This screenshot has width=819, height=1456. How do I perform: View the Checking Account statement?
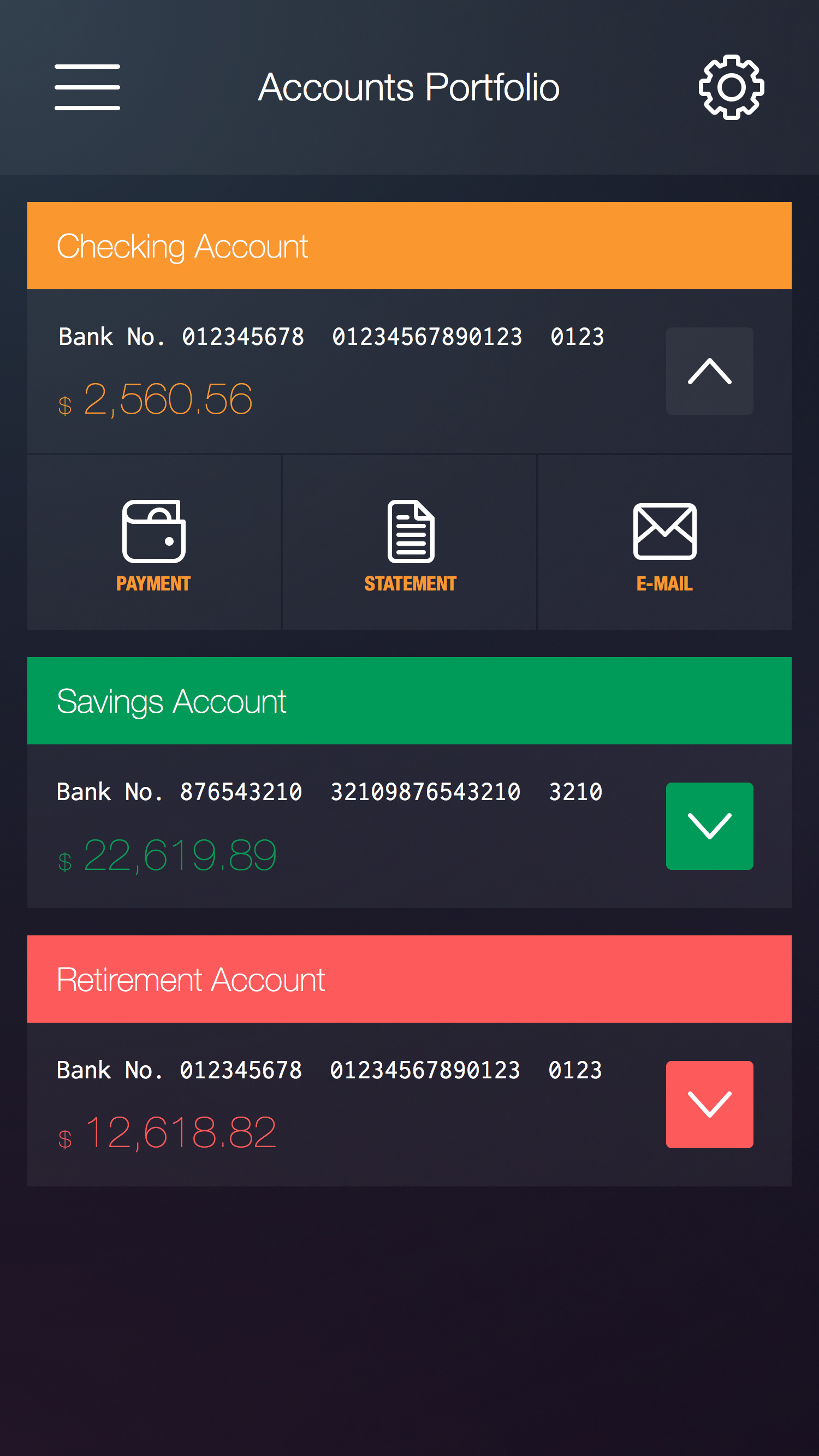click(x=410, y=544)
